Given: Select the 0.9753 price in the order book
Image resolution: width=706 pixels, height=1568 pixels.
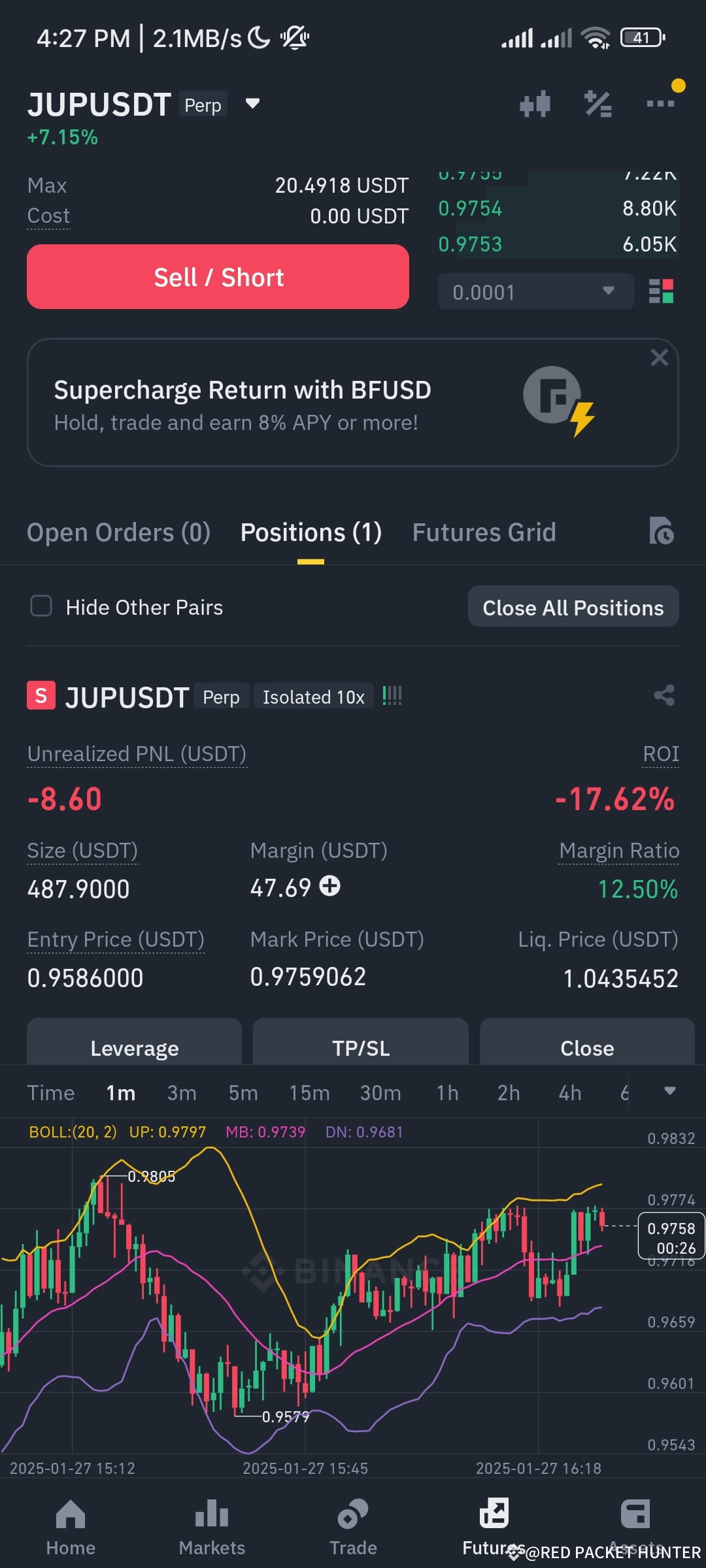Looking at the screenshot, I should point(471,244).
